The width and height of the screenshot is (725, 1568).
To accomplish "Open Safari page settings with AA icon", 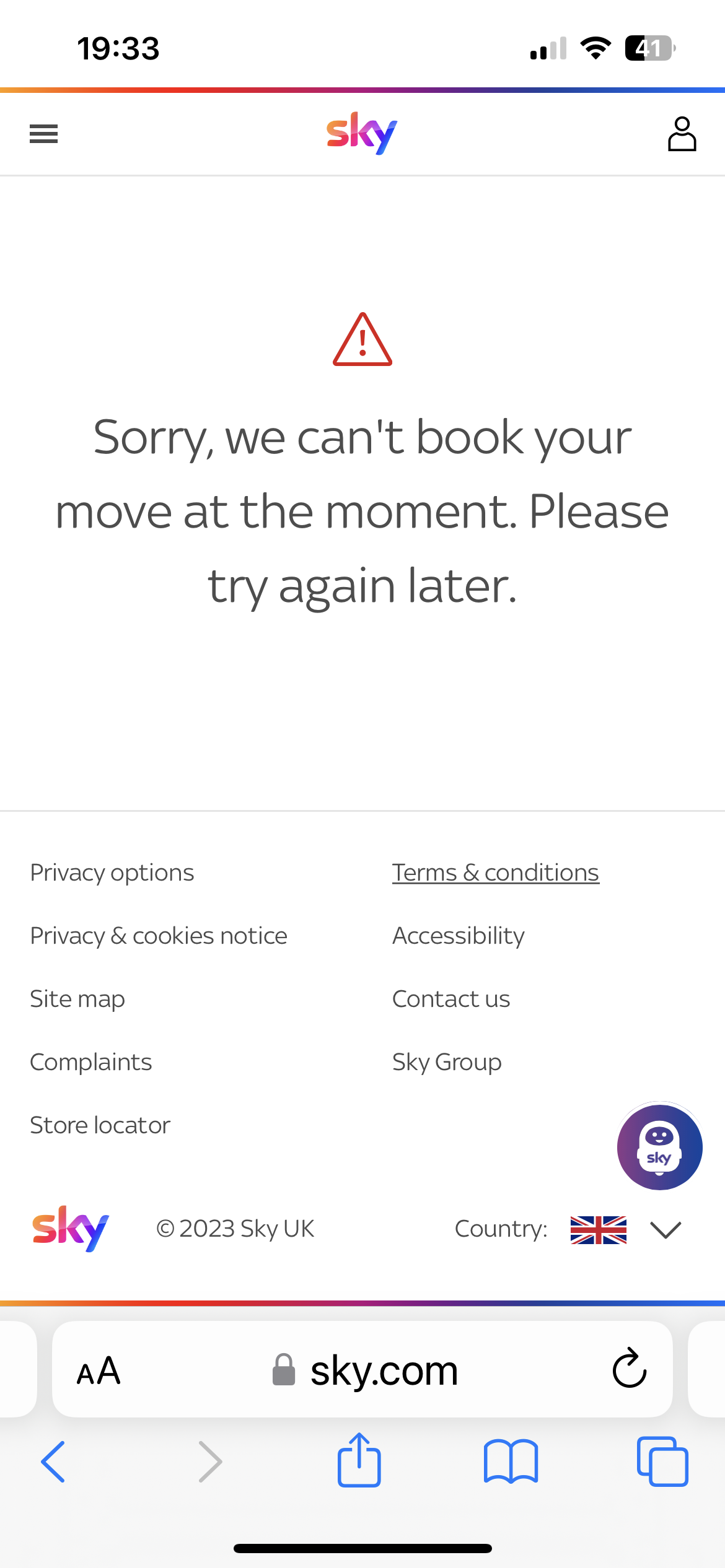I will click(x=99, y=1369).
